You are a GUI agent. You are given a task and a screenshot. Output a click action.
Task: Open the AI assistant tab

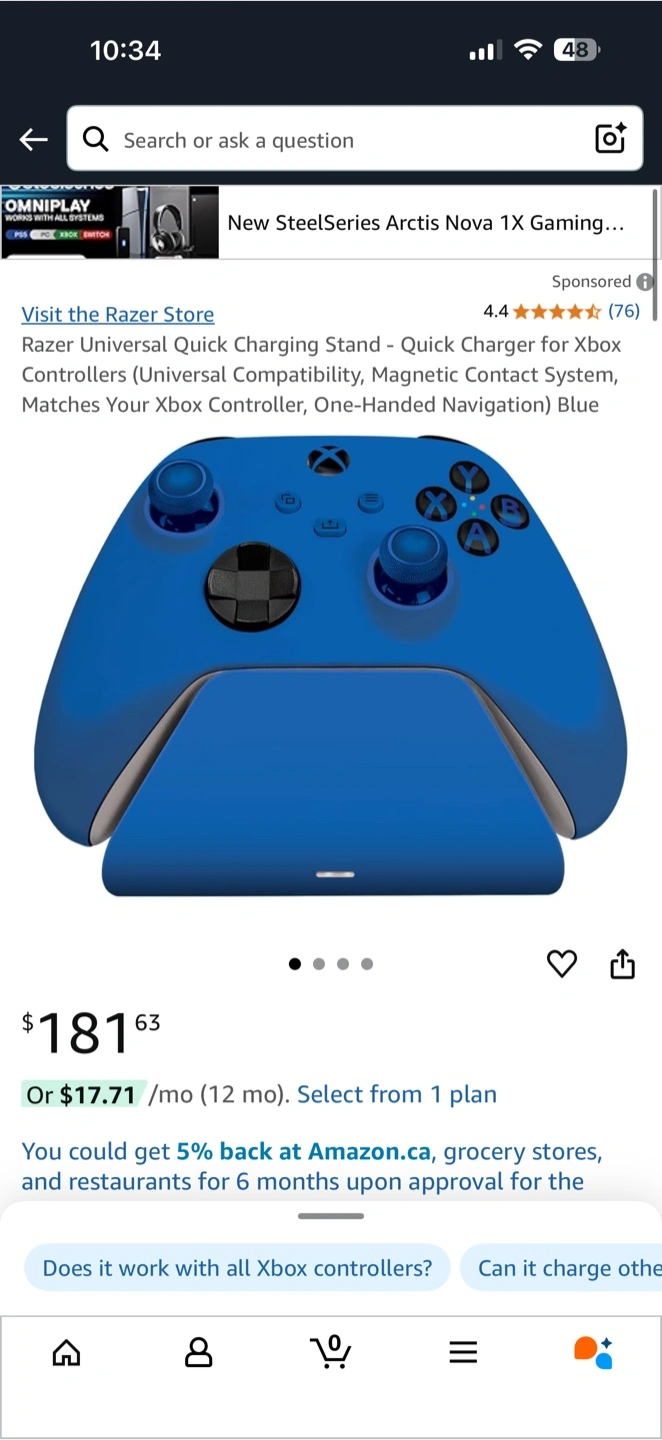coord(593,1353)
